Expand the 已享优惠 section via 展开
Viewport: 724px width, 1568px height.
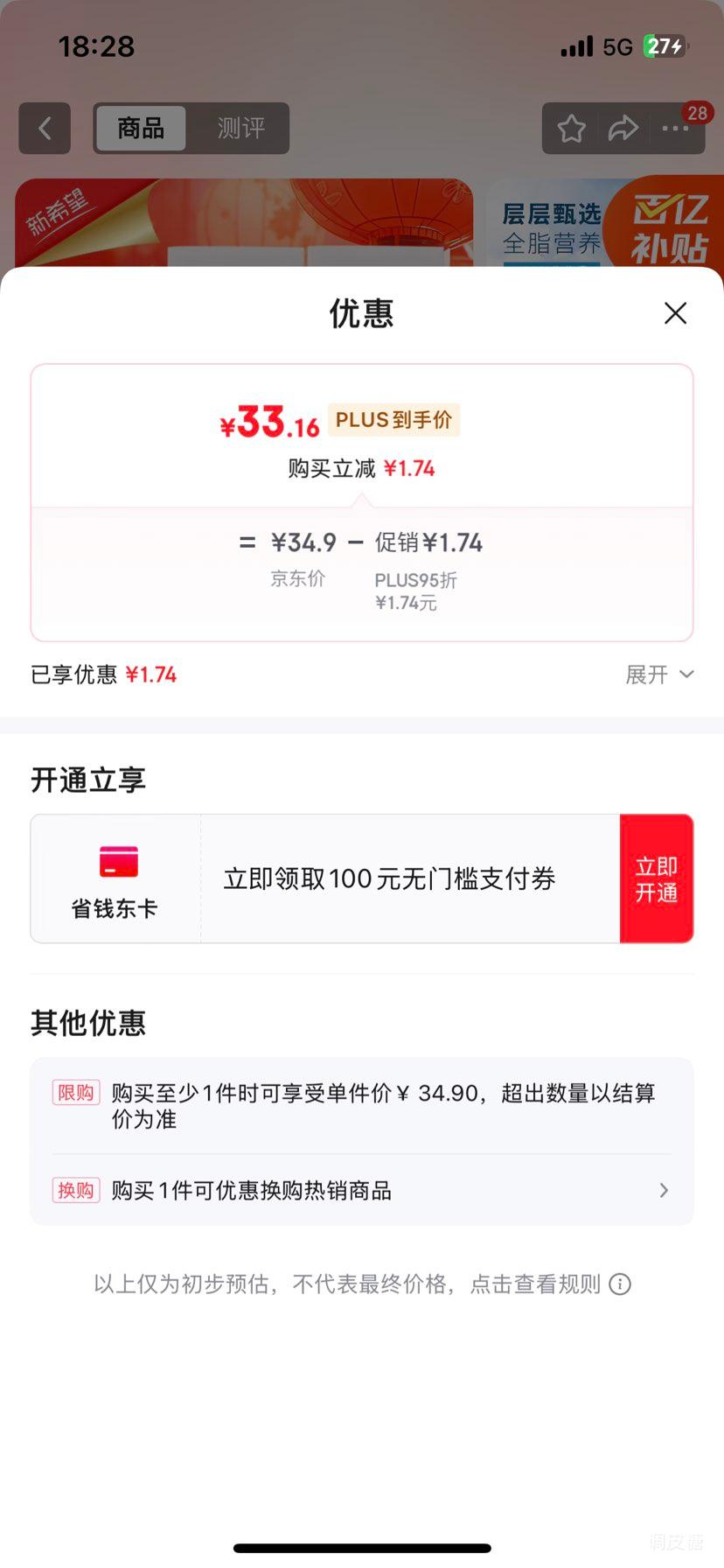point(658,674)
